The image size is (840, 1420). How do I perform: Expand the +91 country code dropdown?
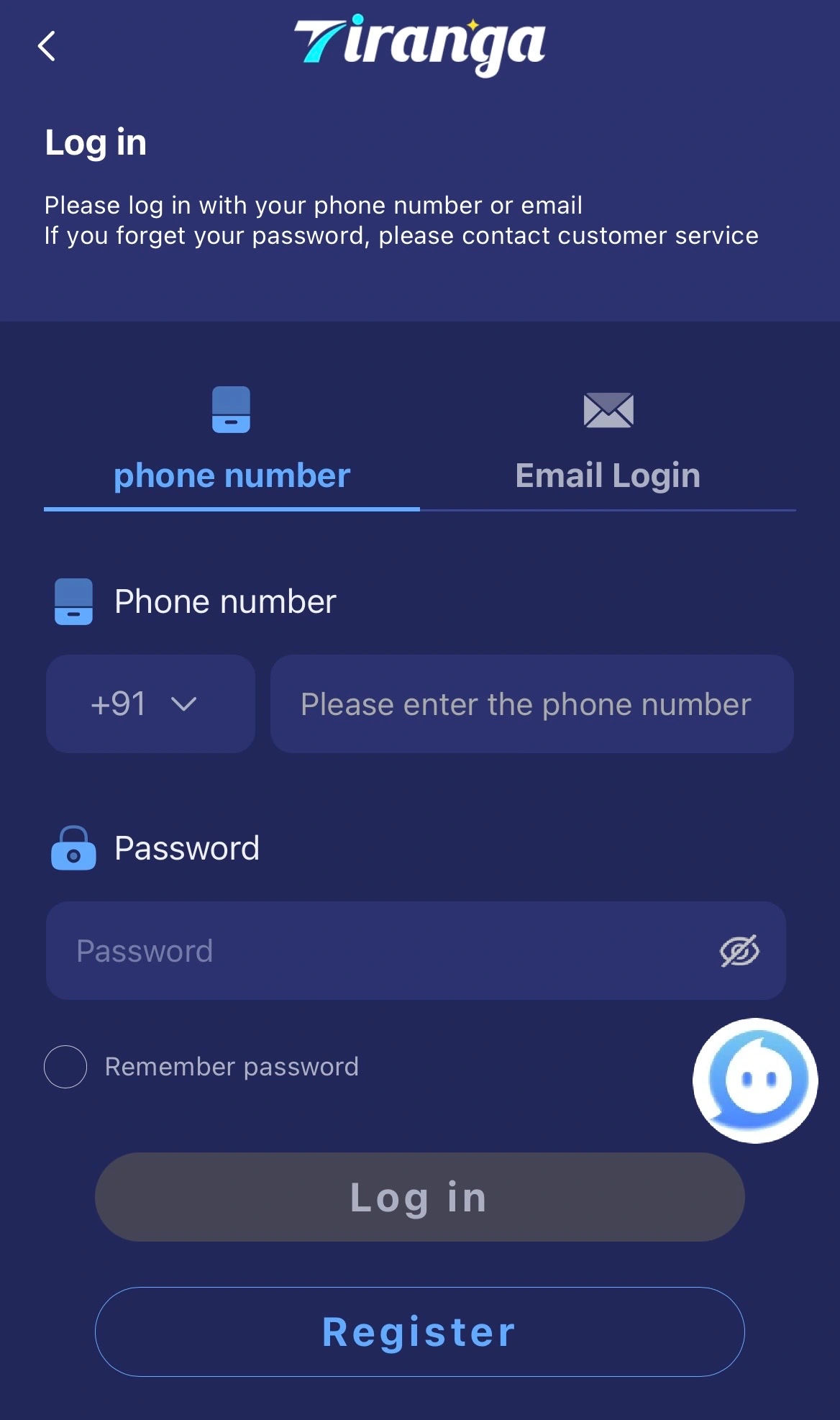click(150, 704)
